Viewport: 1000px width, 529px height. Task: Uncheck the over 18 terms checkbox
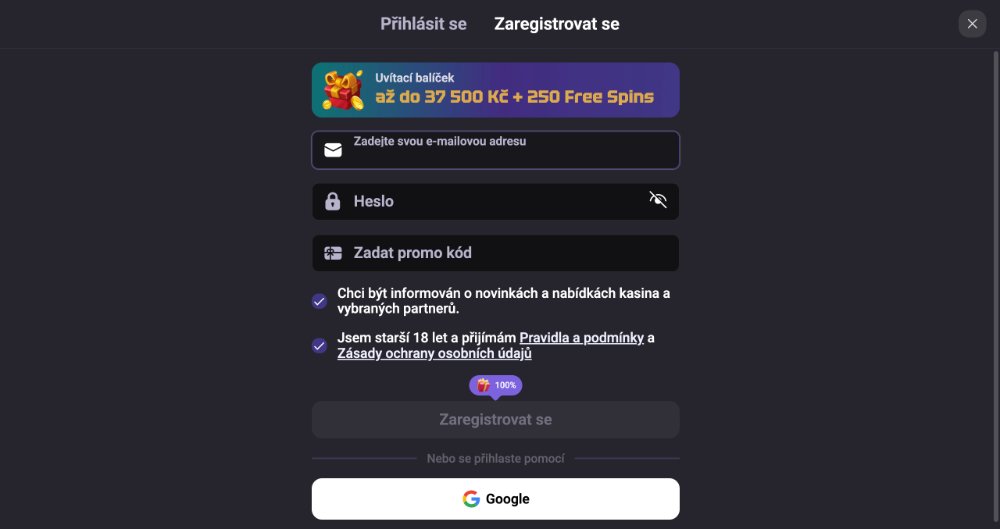click(319, 346)
